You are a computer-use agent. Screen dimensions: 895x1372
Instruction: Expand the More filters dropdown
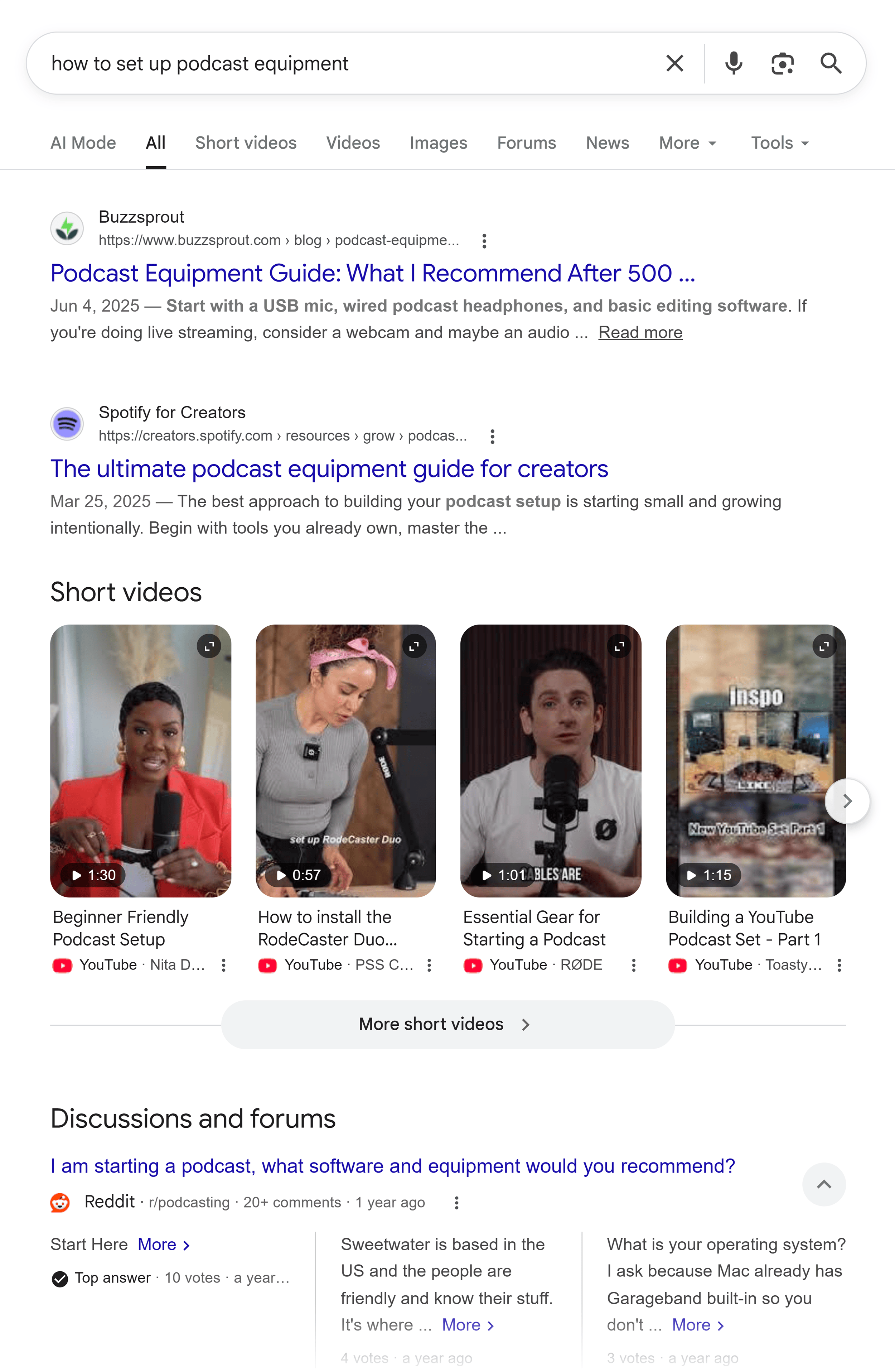[x=687, y=143]
